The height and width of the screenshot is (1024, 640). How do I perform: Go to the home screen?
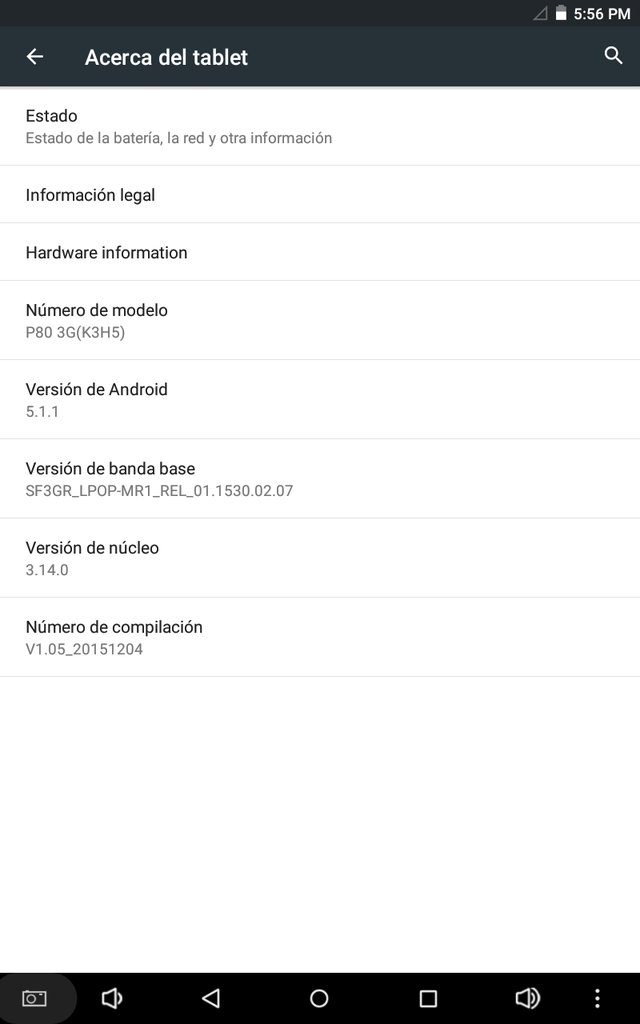pos(319,998)
